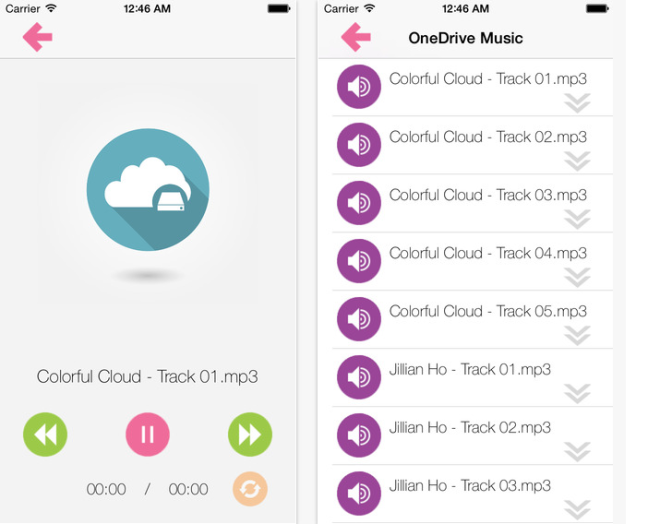This screenshot has height=524, width=660.
Task: Expand chevron under Colorful Cloud - Track 04.mp3
Action: (x=577, y=276)
